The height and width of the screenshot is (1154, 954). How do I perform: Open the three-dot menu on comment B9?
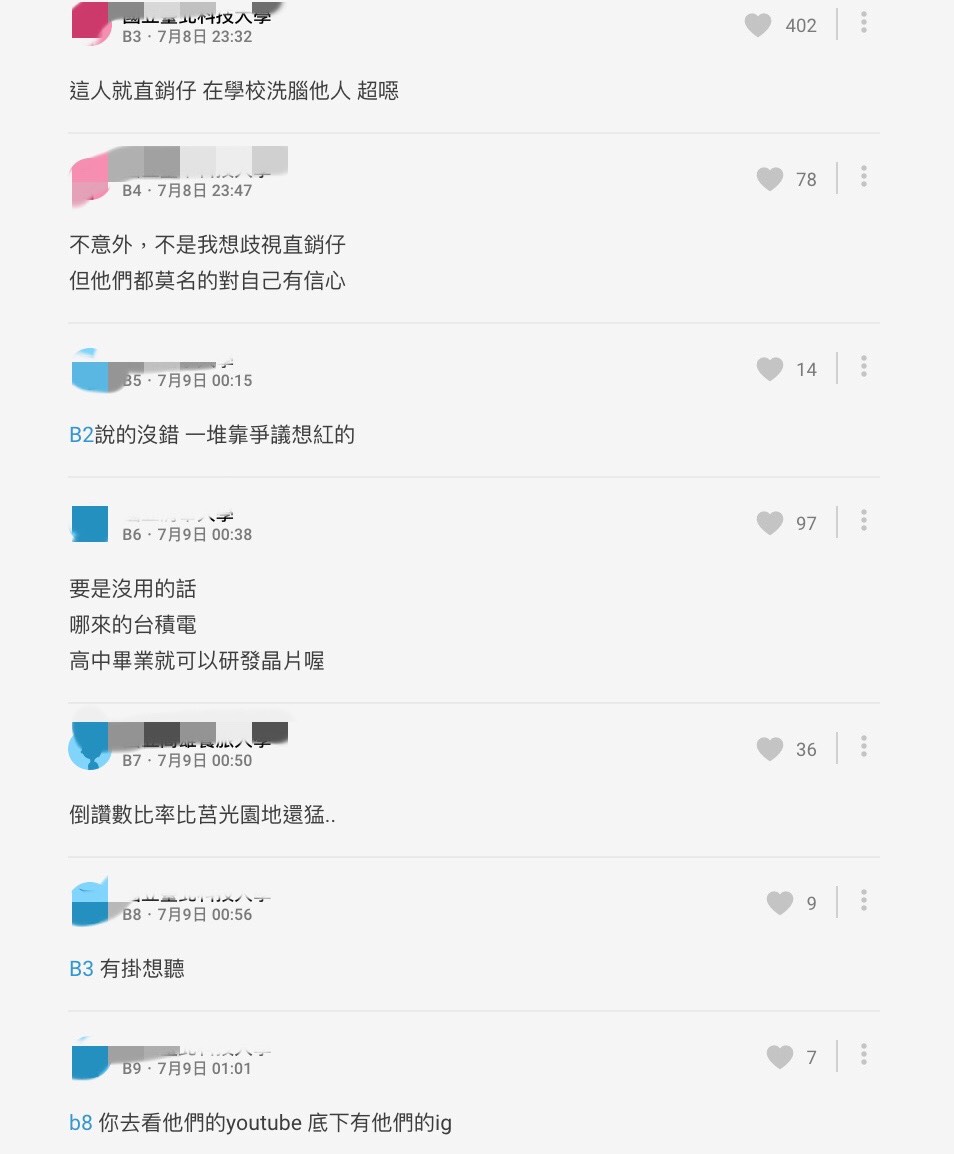863,1055
